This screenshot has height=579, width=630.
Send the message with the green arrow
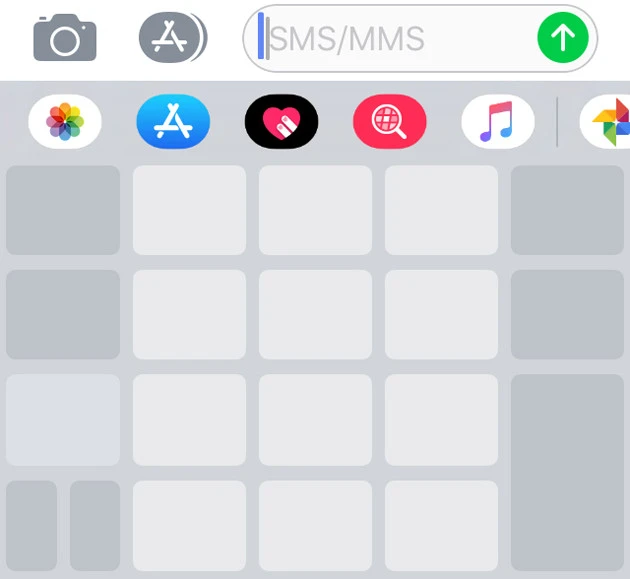[x=563, y=39]
